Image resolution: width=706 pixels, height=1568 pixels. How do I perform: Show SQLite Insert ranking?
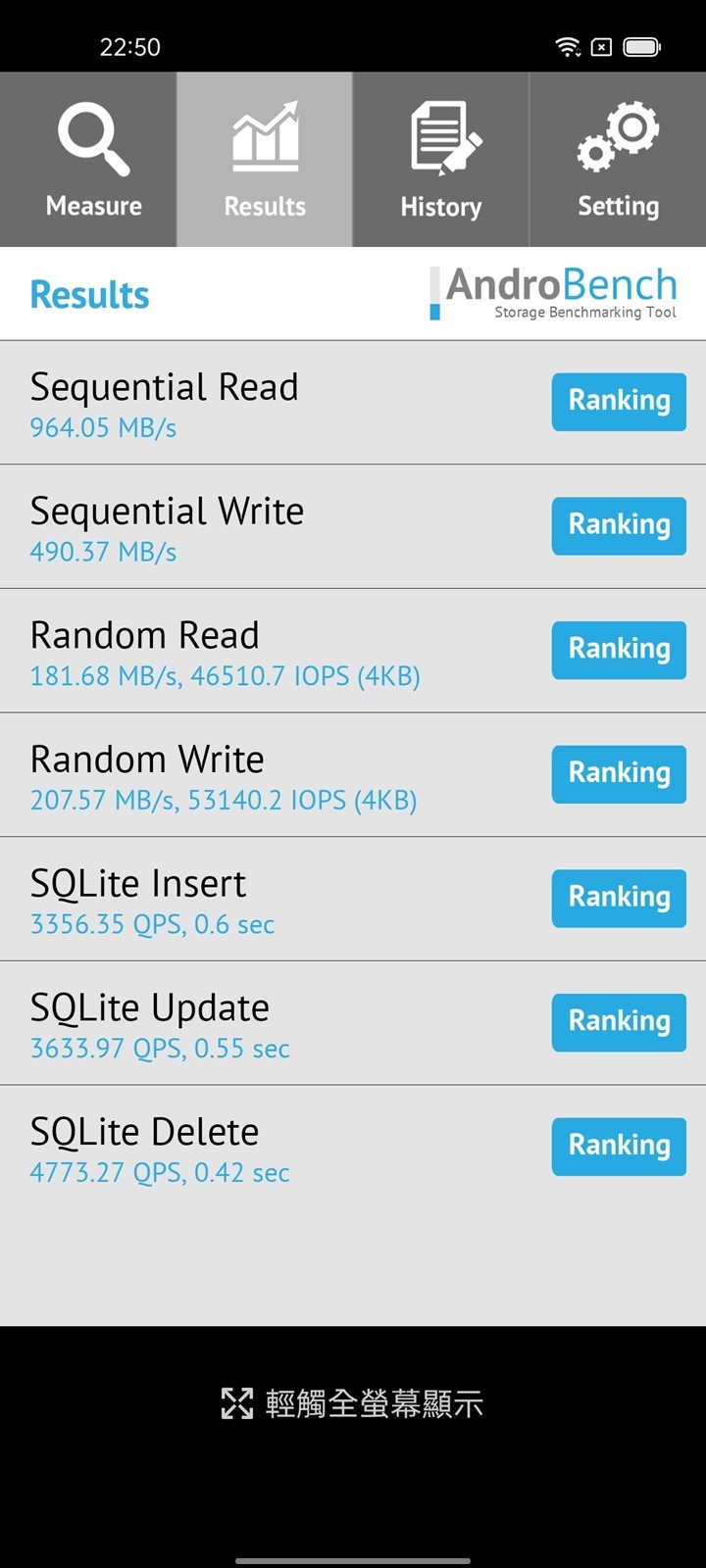(x=619, y=899)
